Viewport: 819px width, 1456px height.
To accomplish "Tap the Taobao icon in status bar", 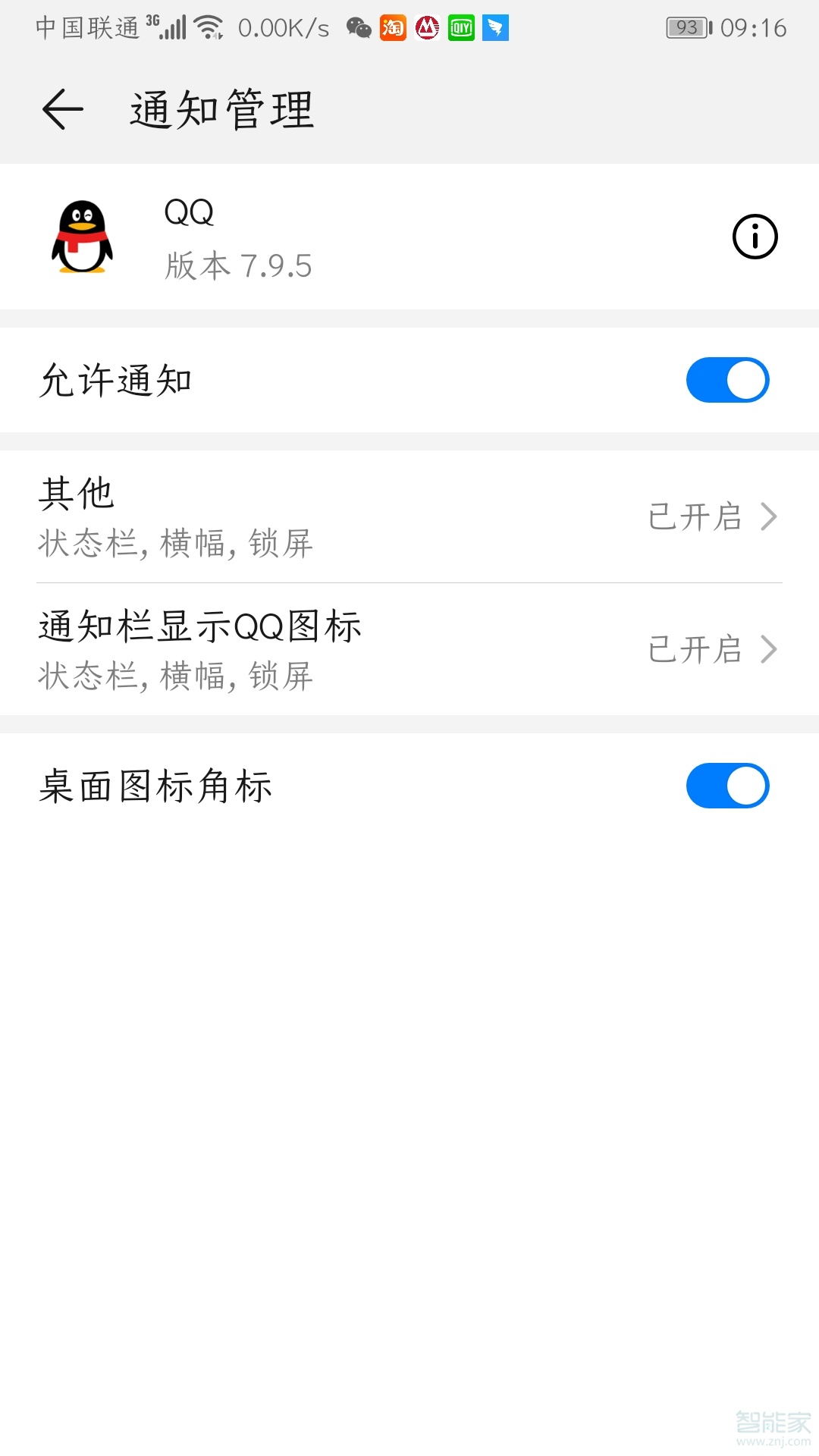I will click(x=391, y=29).
